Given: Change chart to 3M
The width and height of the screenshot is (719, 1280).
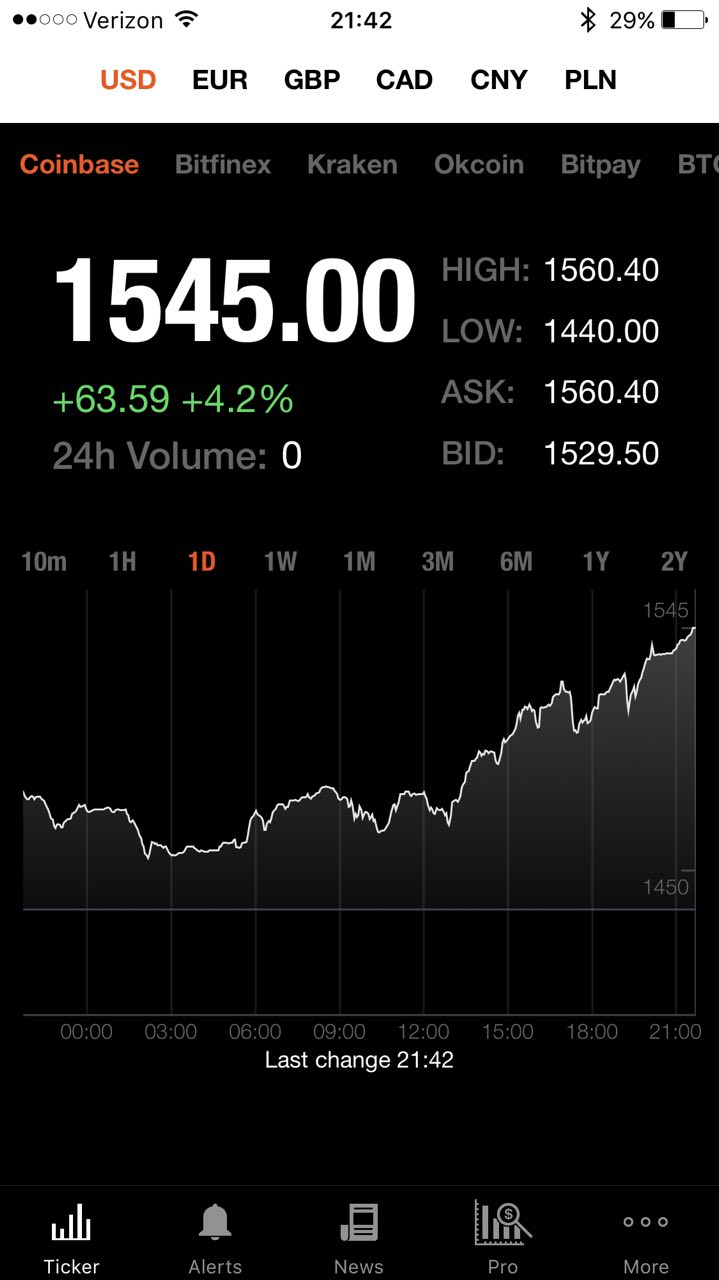Looking at the screenshot, I should [x=438, y=562].
